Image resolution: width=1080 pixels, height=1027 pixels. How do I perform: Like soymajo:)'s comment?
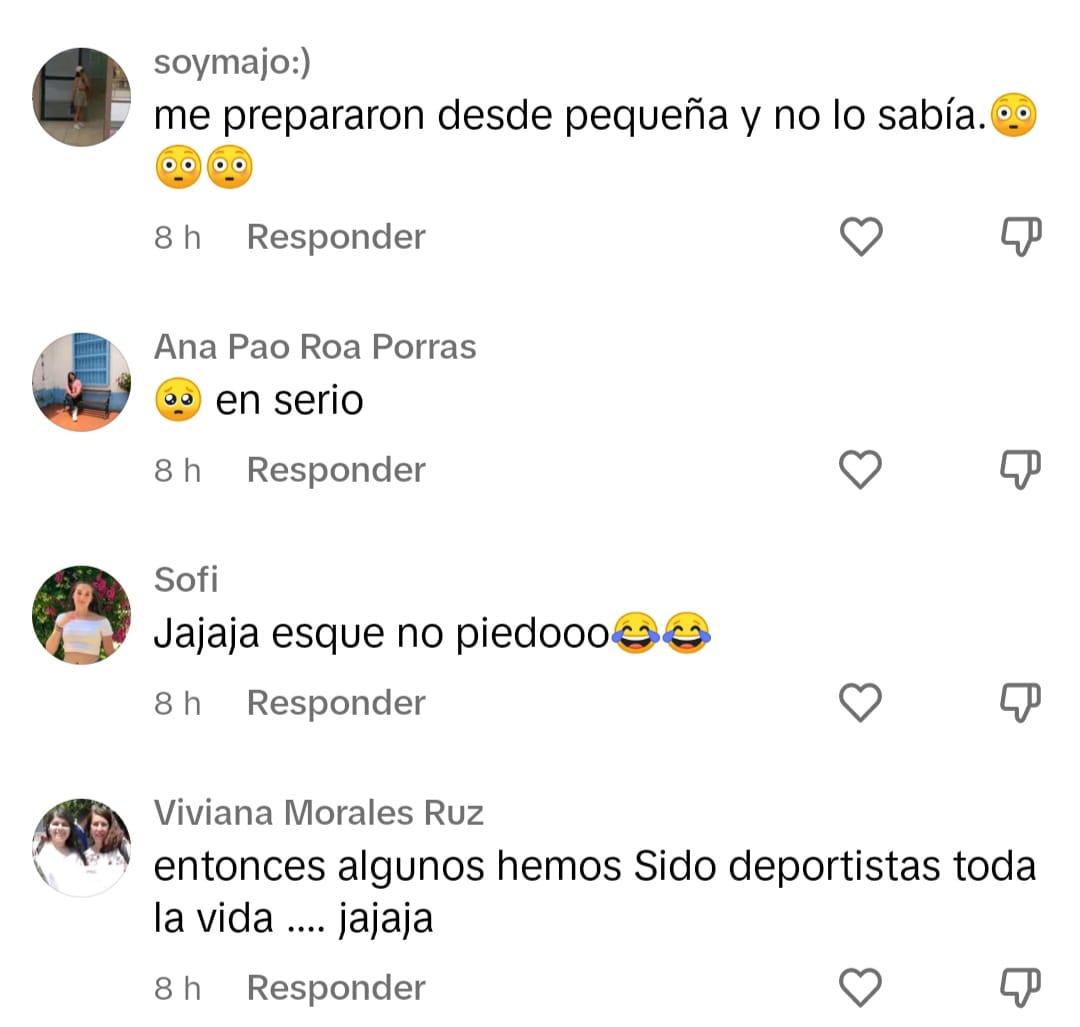(860, 238)
